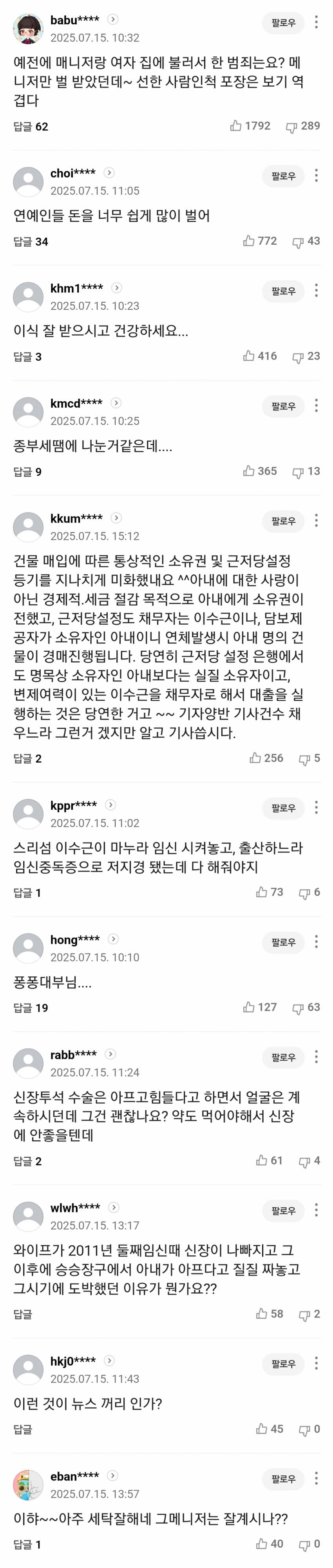Follow user kppr****
The height and width of the screenshot is (1568, 333).
point(283,808)
